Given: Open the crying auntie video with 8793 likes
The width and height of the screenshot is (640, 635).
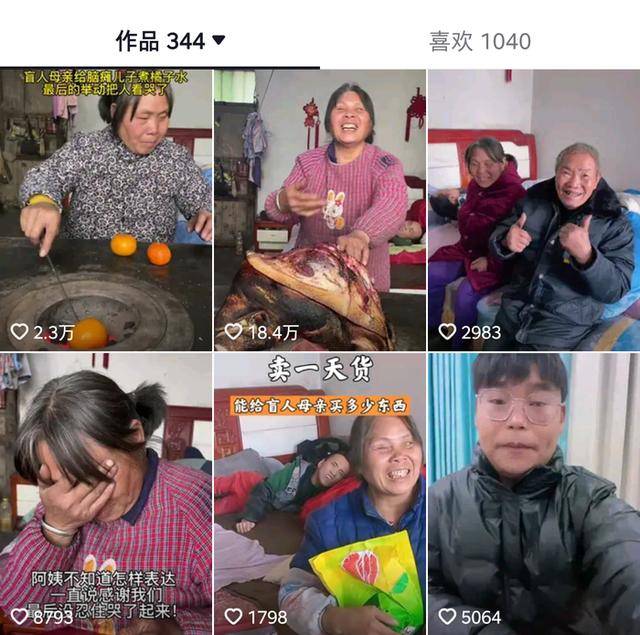Looking at the screenshot, I should [x=106, y=493].
